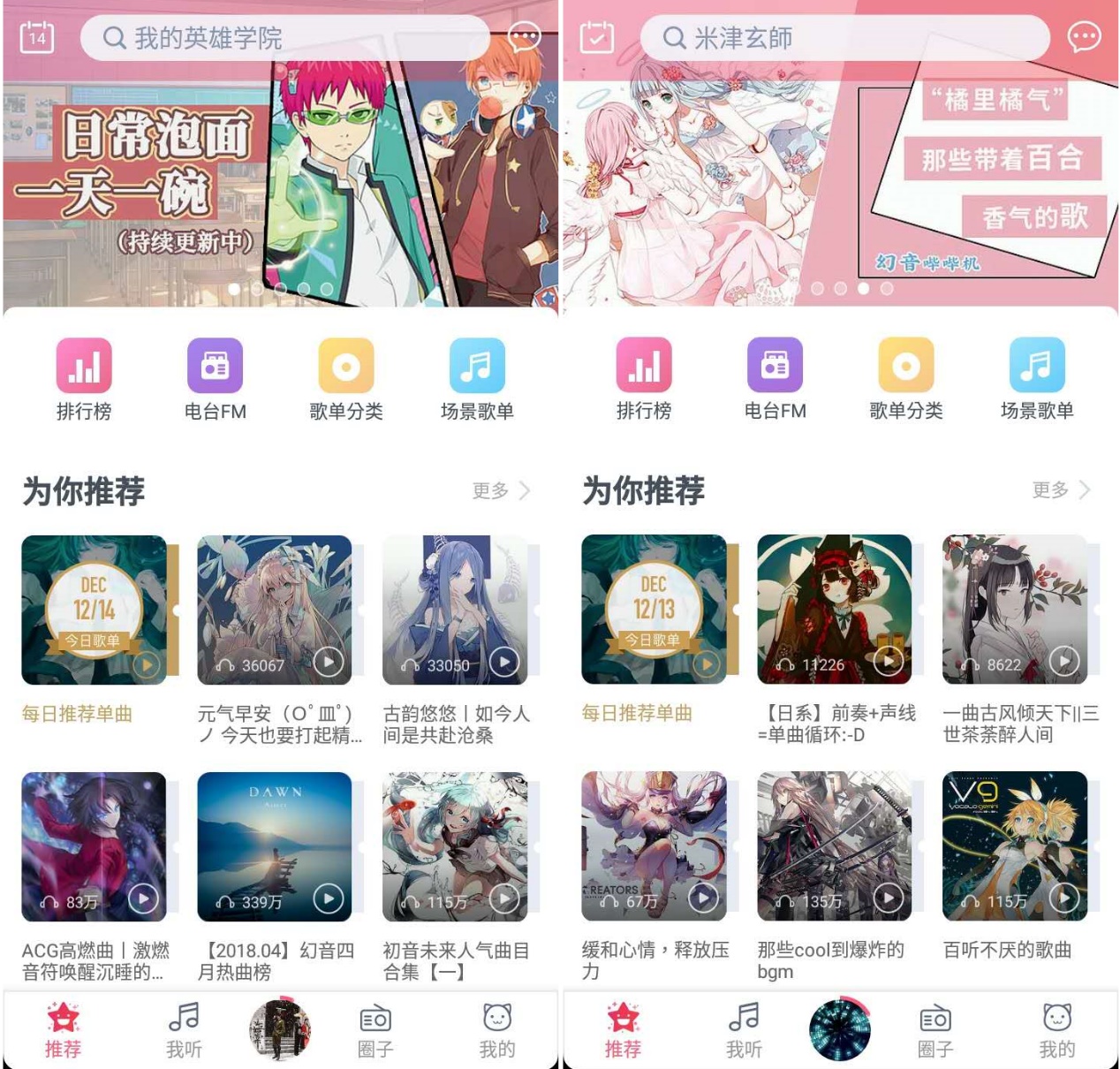Open the DEC 12/13 daily playlist
Viewport: 1120px width, 1069px height.
pos(654,610)
